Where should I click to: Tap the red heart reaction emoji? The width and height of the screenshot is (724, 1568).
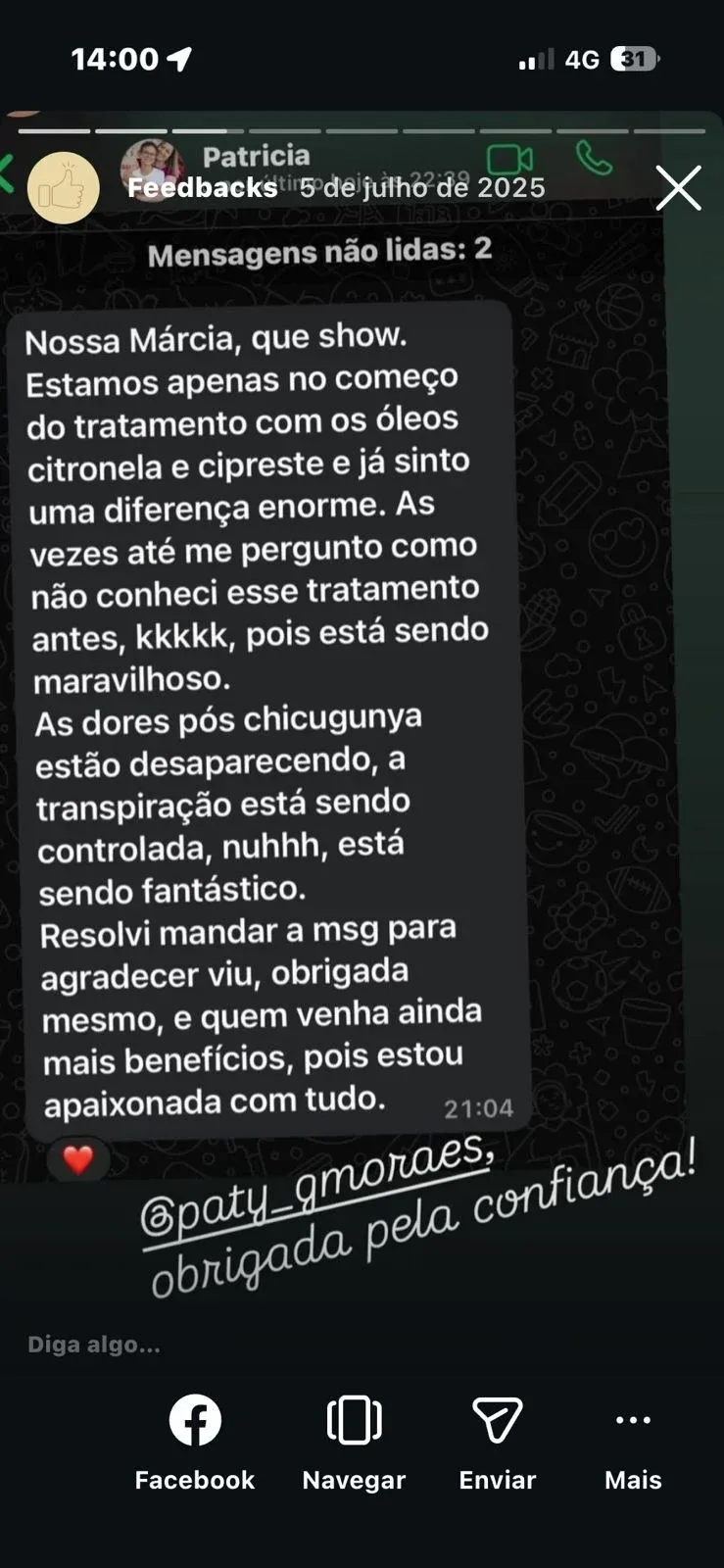click(x=75, y=1161)
